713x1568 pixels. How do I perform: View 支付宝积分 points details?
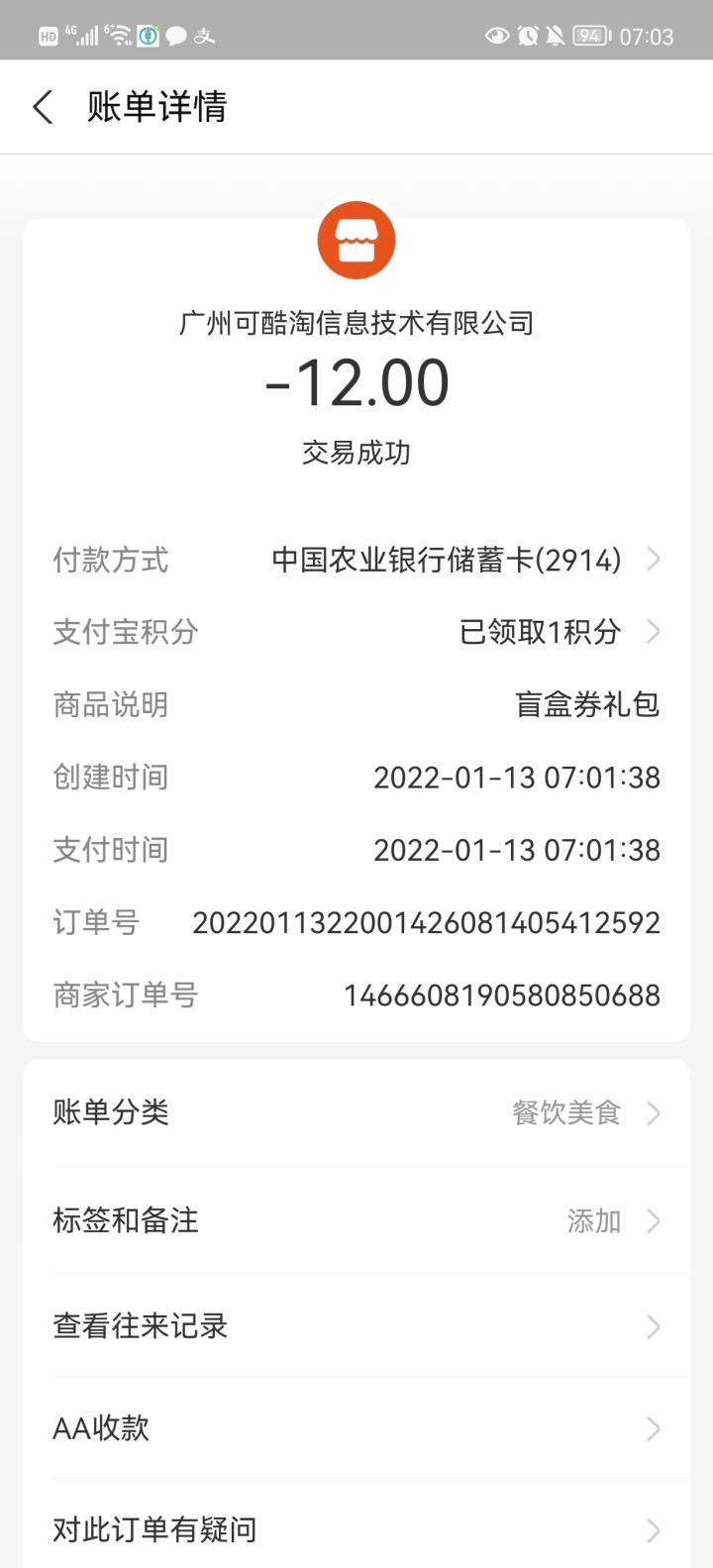click(x=356, y=632)
